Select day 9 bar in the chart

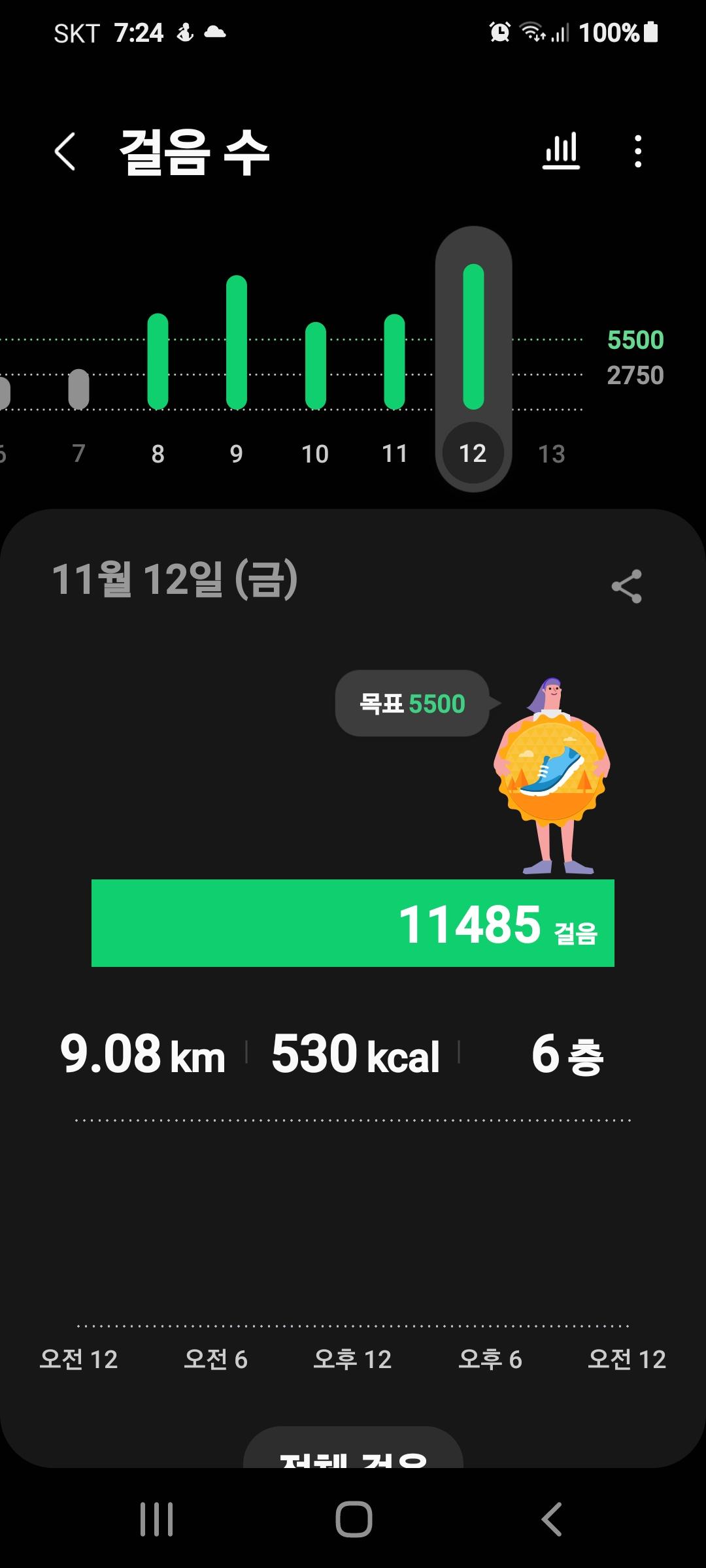236,343
